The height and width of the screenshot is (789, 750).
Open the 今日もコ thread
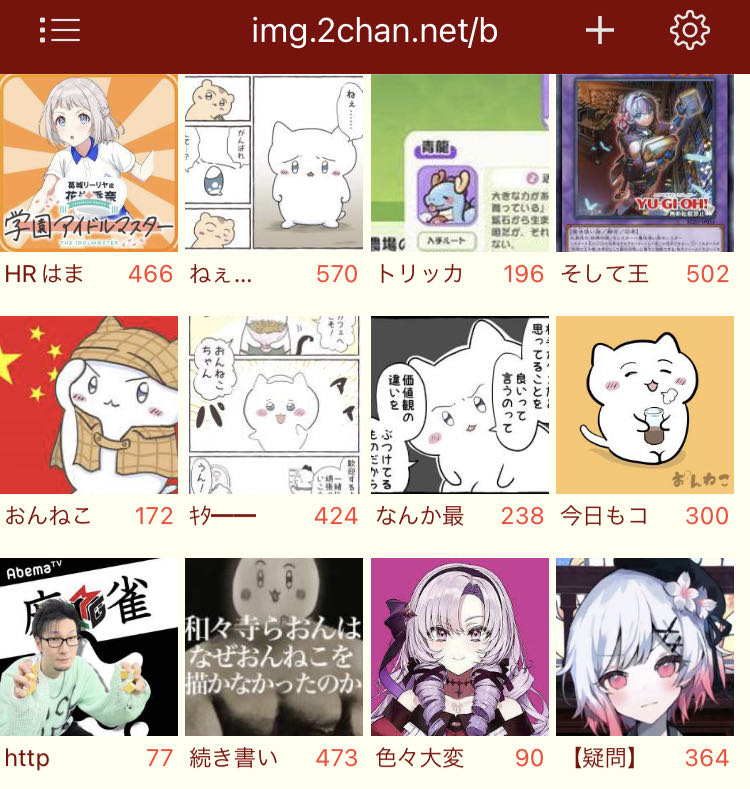point(644,405)
